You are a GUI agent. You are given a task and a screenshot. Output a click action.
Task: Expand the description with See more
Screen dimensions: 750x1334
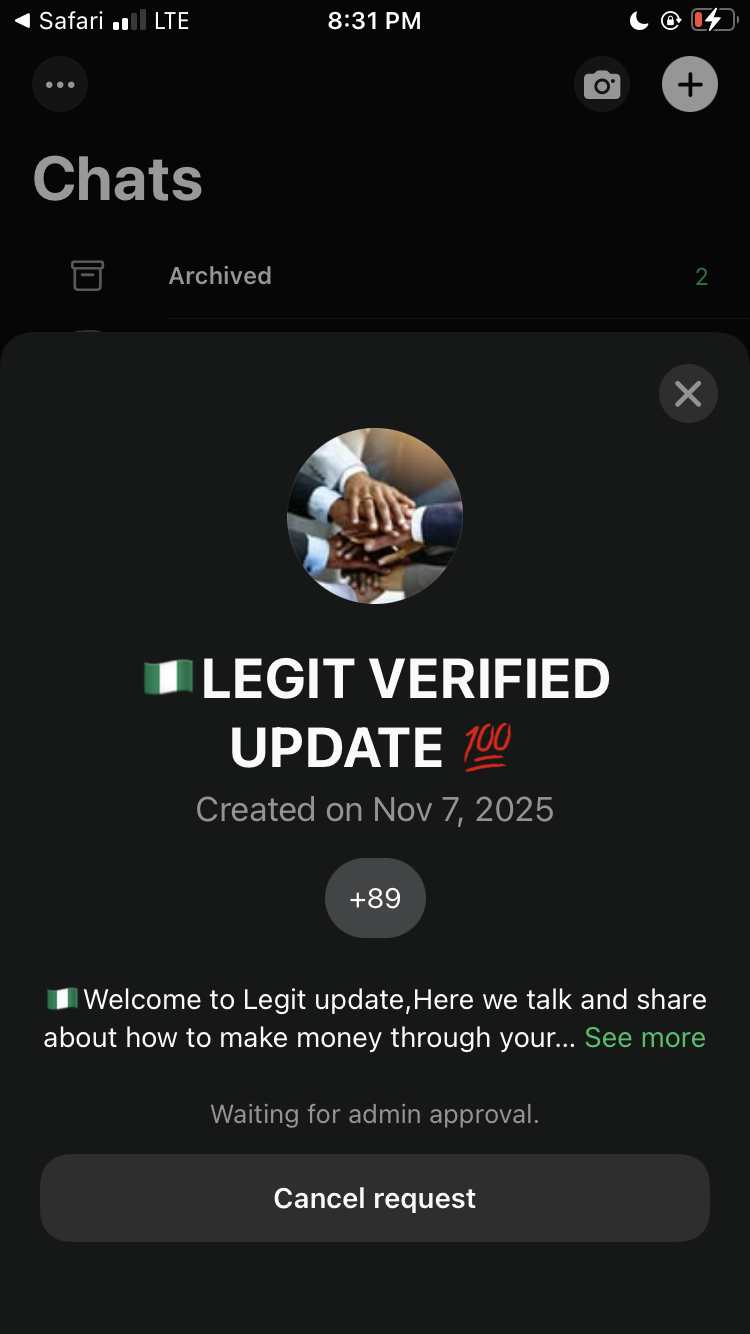[x=645, y=1038]
